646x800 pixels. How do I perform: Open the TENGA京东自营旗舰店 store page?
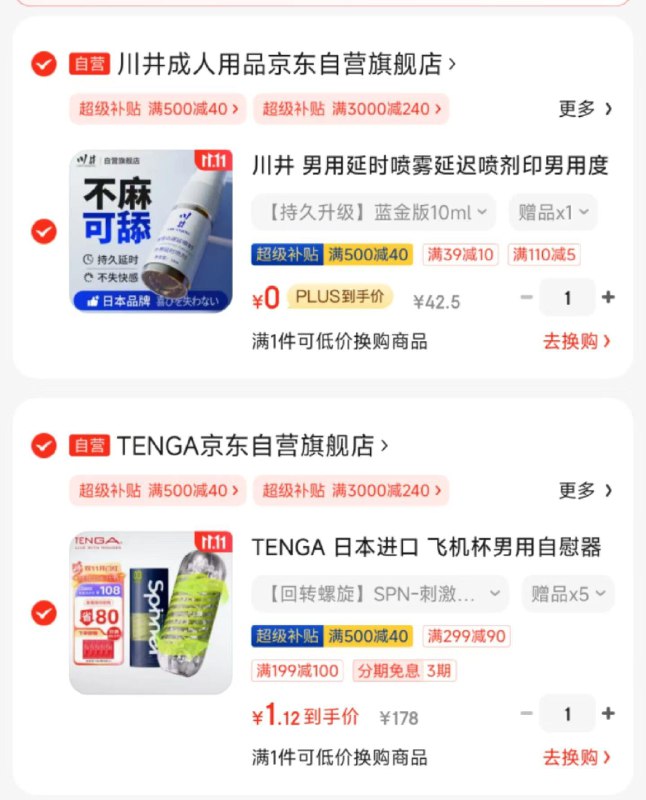[250, 445]
